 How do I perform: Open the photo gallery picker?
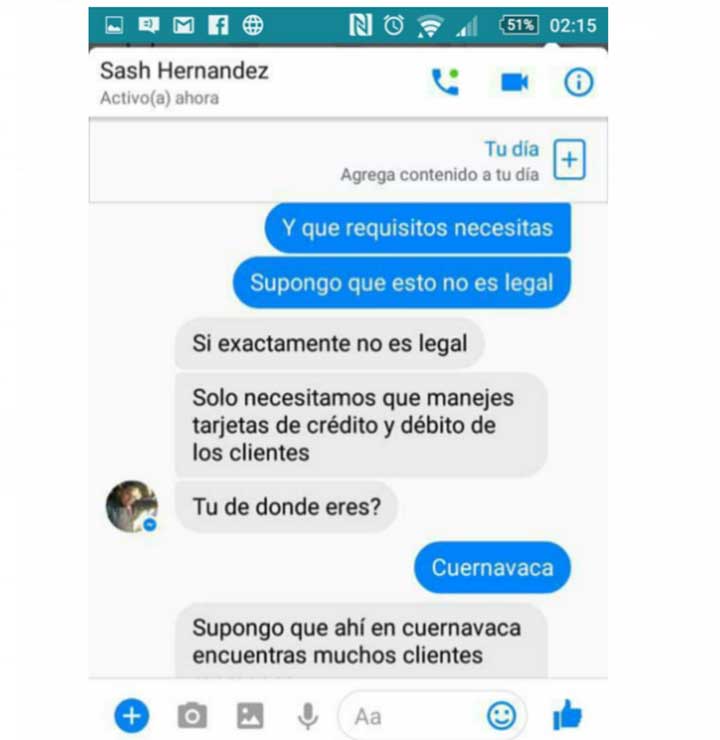pos(250,715)
